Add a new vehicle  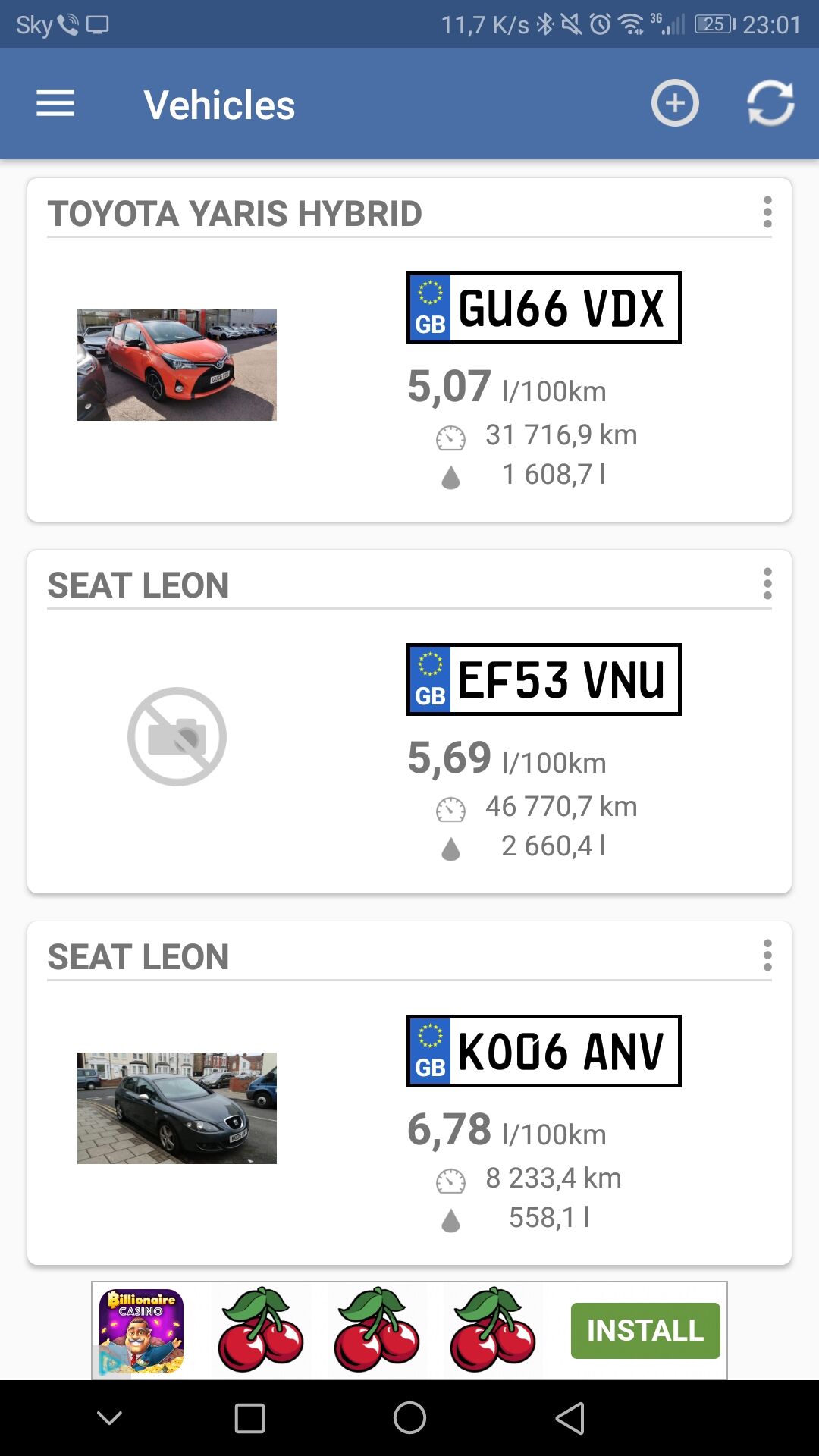(674, 103)
